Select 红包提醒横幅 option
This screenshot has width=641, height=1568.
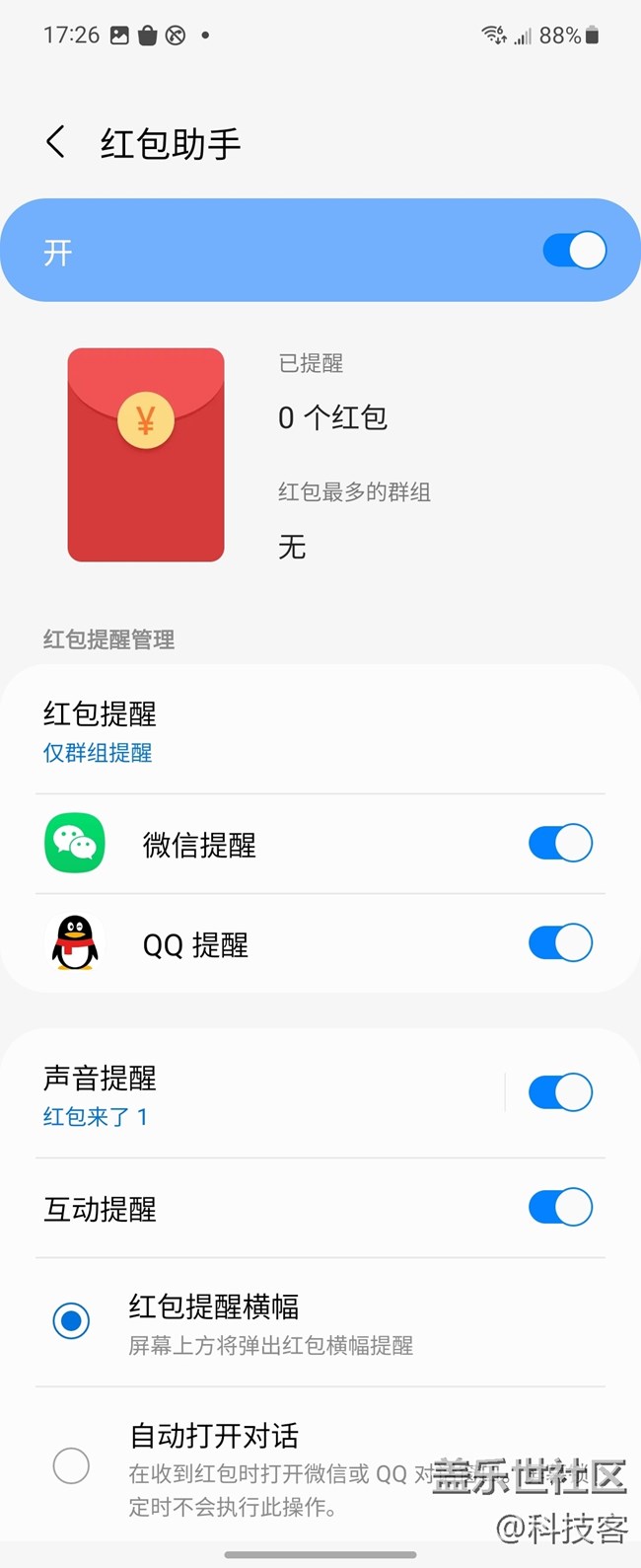(71, 1321)
